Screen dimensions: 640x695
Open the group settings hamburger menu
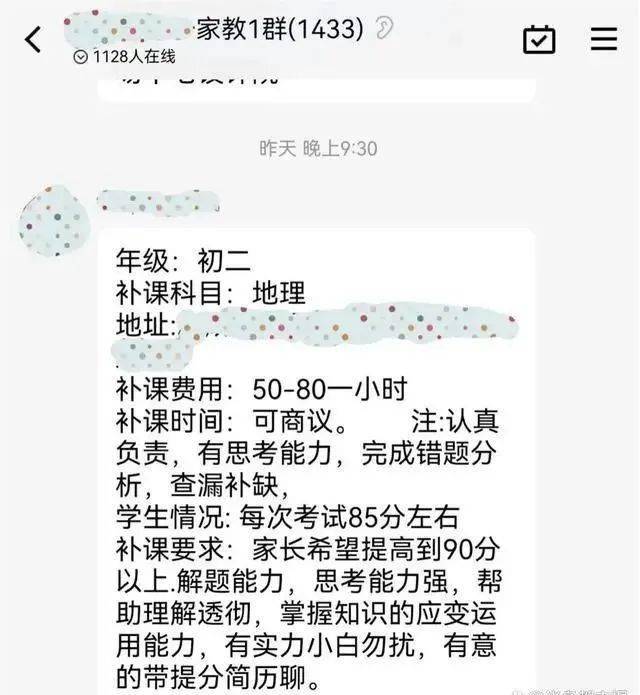604,39
